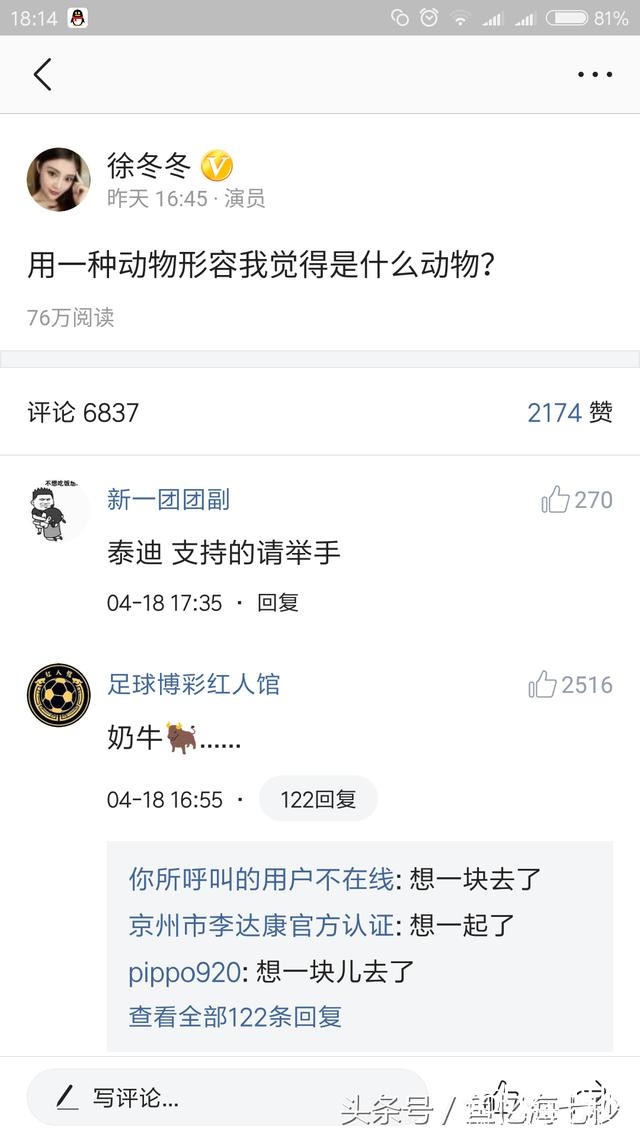Open 足球博彩红人馆's avatar
This screenshot has height=1138, width=640.
pyautogui.click(x=58, y=695)
